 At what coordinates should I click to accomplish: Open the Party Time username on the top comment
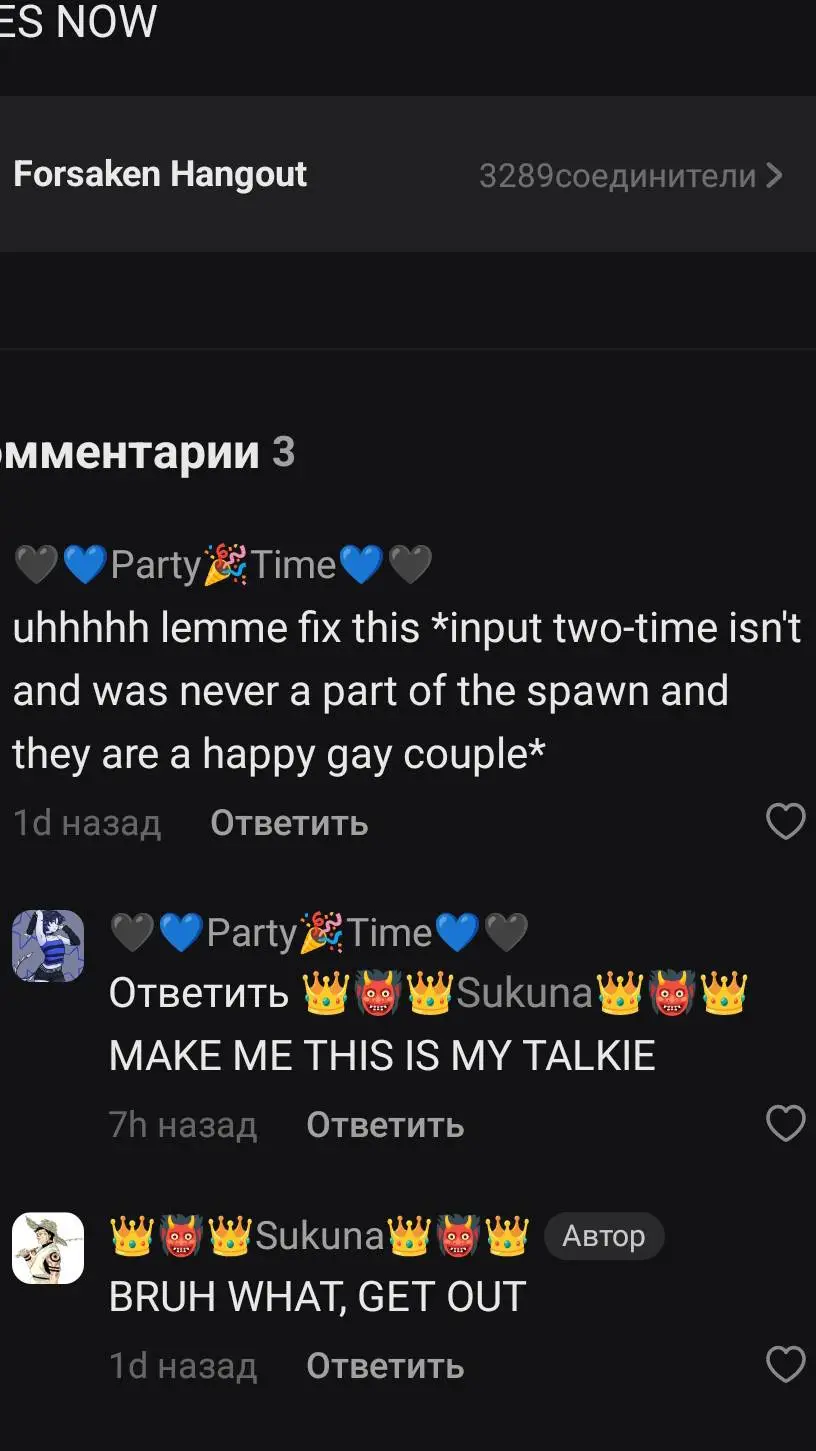click(x=223, y=565)
